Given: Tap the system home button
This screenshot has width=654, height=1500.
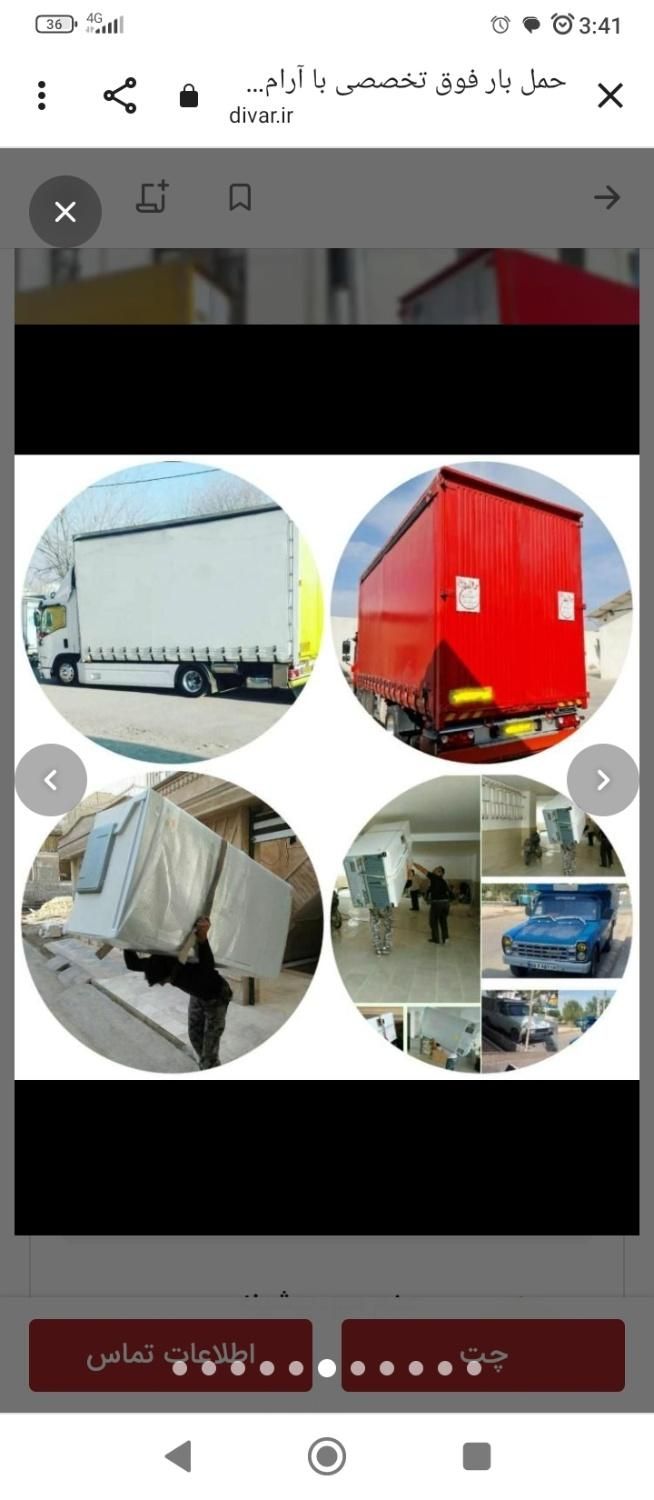Looking at the screenshot, I should (327, 1456).
